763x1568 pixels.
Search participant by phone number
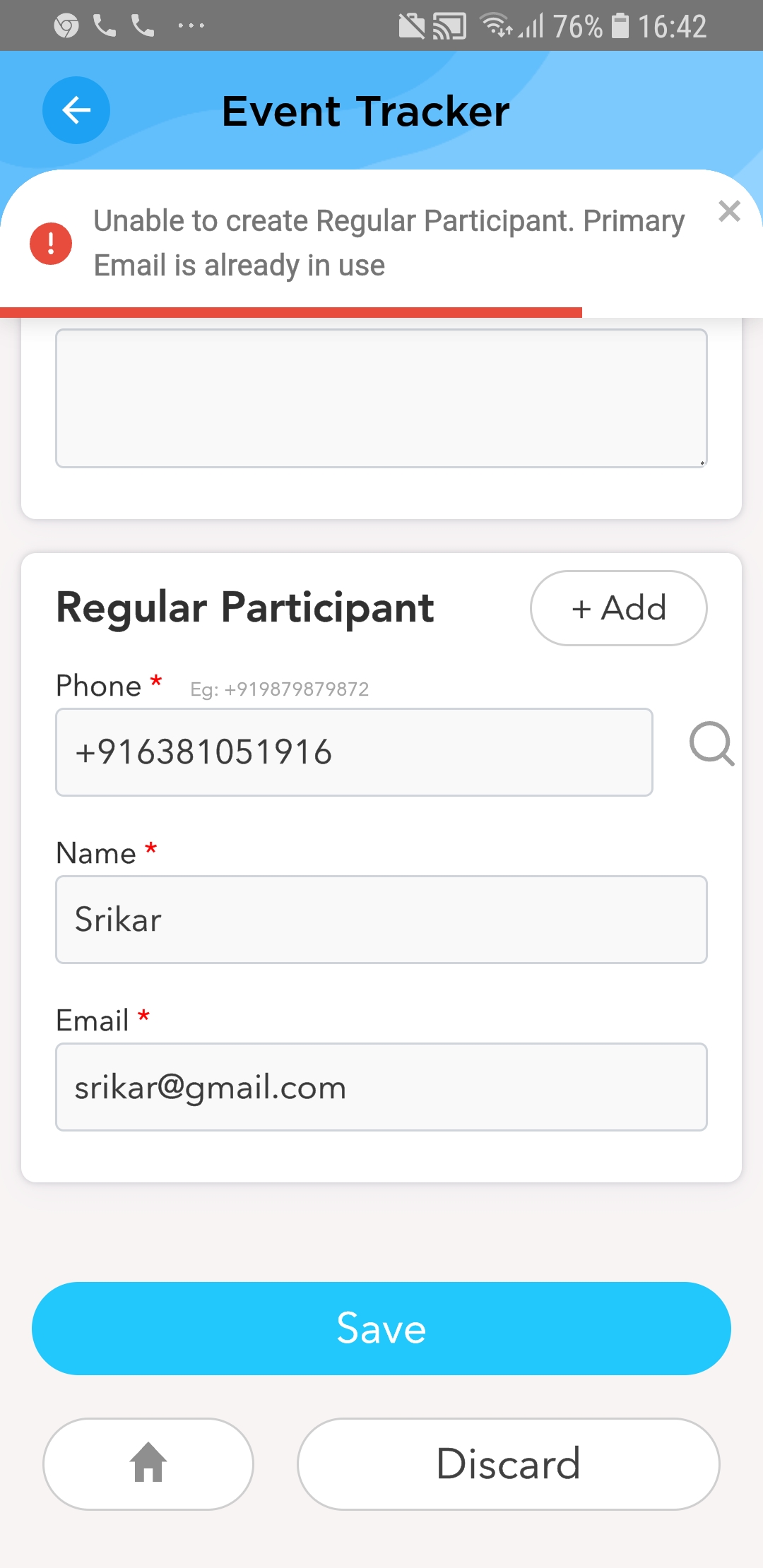pyautogui.click(x=711, y=744)
